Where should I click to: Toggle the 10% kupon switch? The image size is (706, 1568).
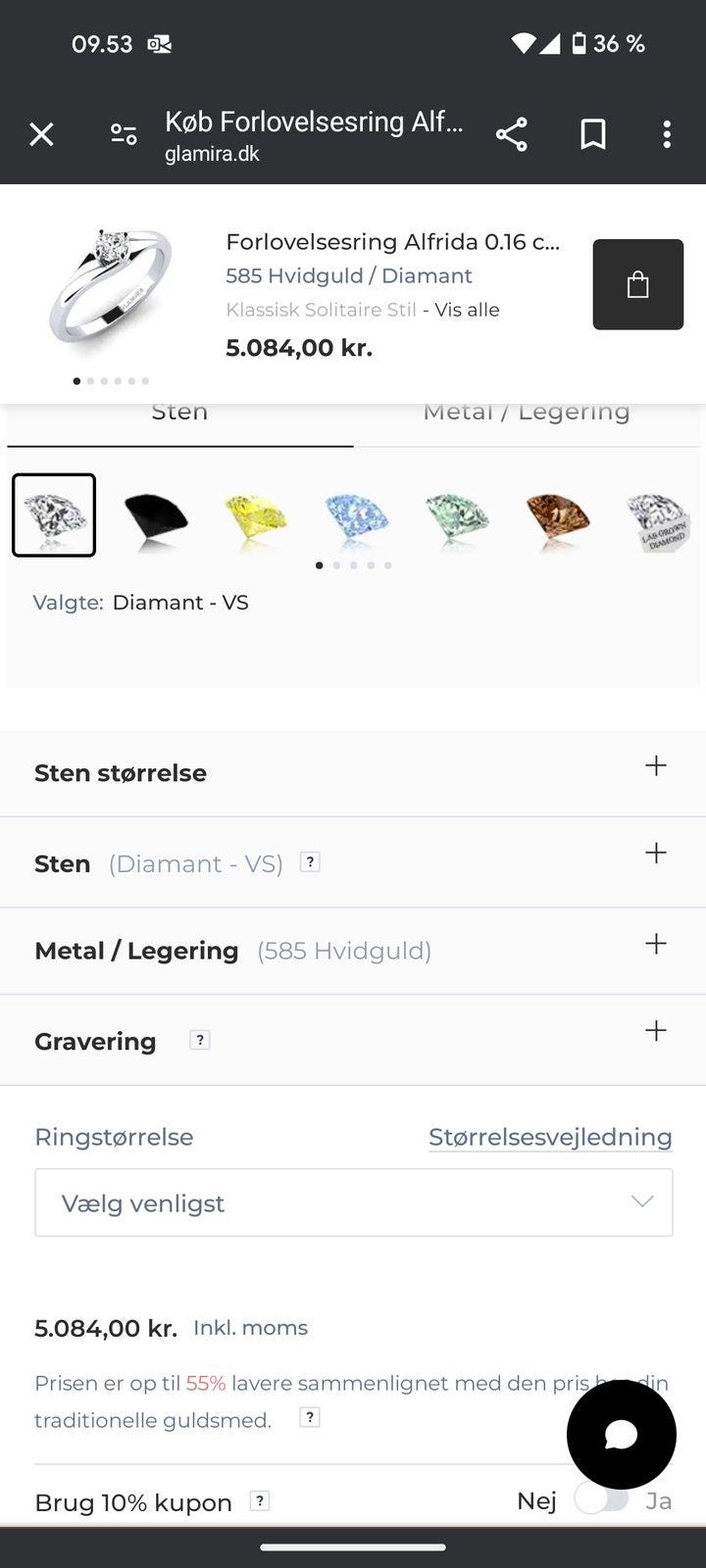pos(601,1499)
